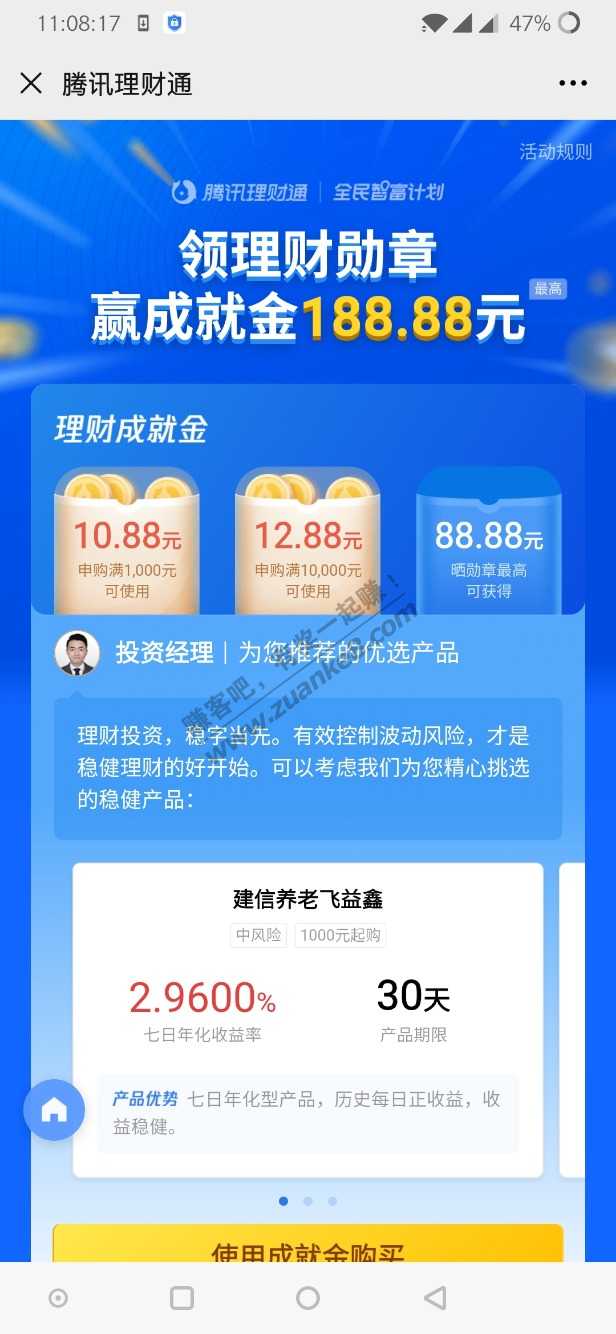
Task: Close the 腾讯理财通 page
Action: 31,83
